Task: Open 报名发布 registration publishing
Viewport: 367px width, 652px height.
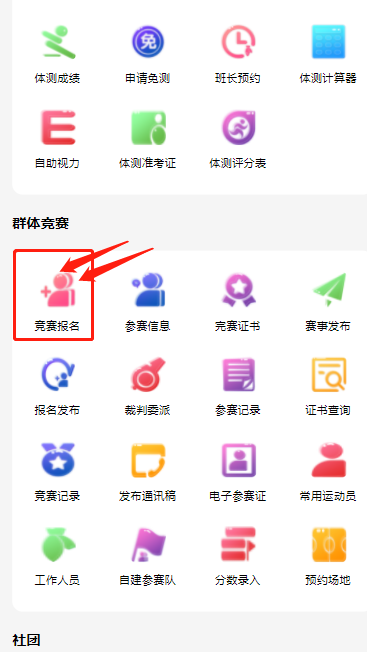Action: [57, 387]
